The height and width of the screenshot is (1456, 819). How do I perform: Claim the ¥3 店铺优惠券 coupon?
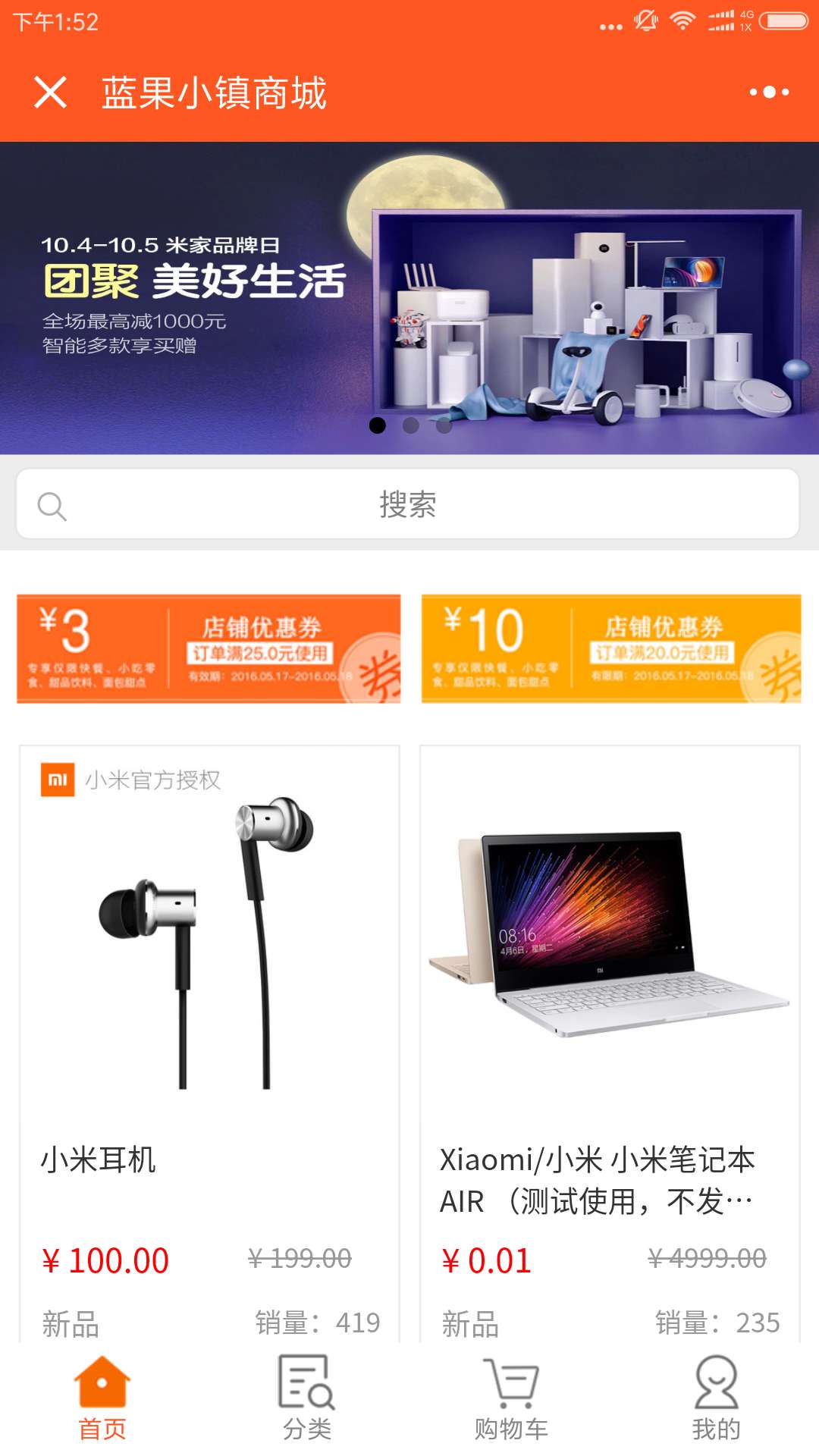209,648
